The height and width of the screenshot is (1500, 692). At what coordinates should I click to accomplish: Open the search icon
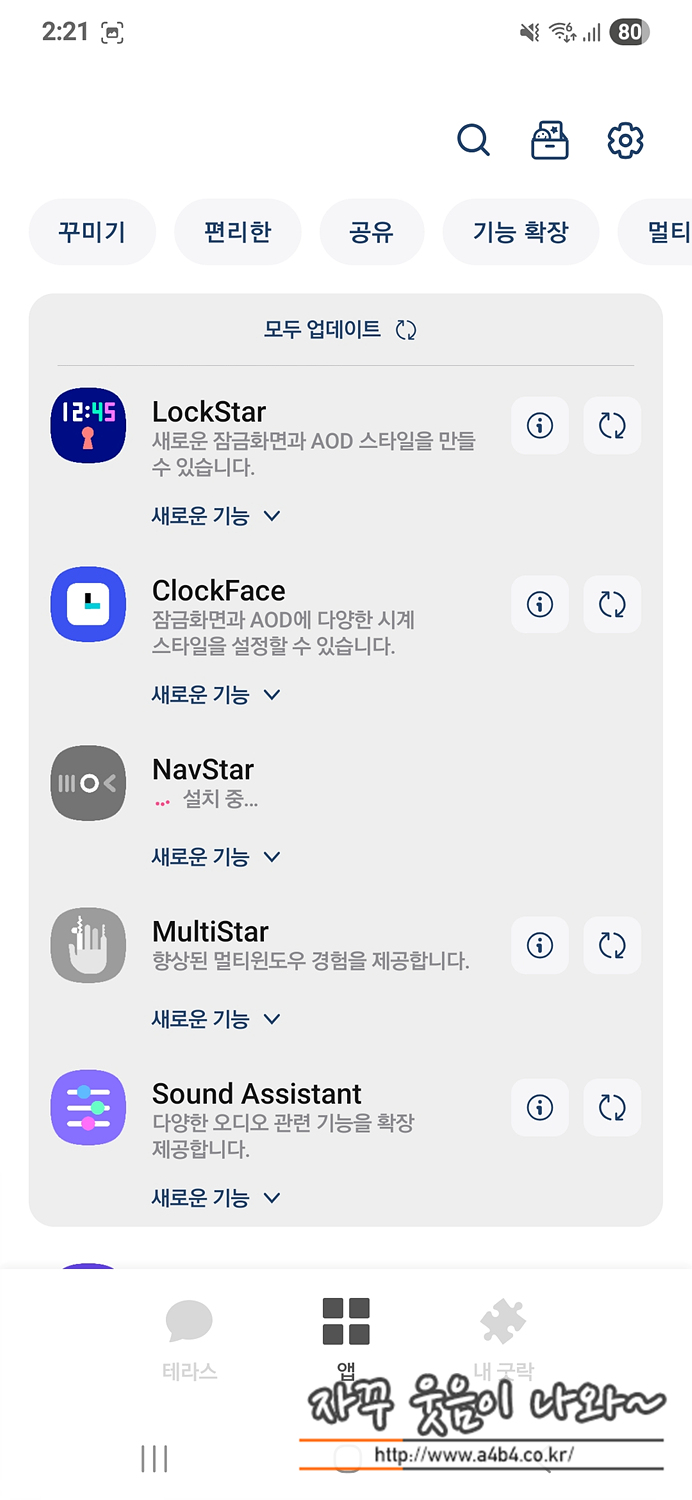coord(473,140)
